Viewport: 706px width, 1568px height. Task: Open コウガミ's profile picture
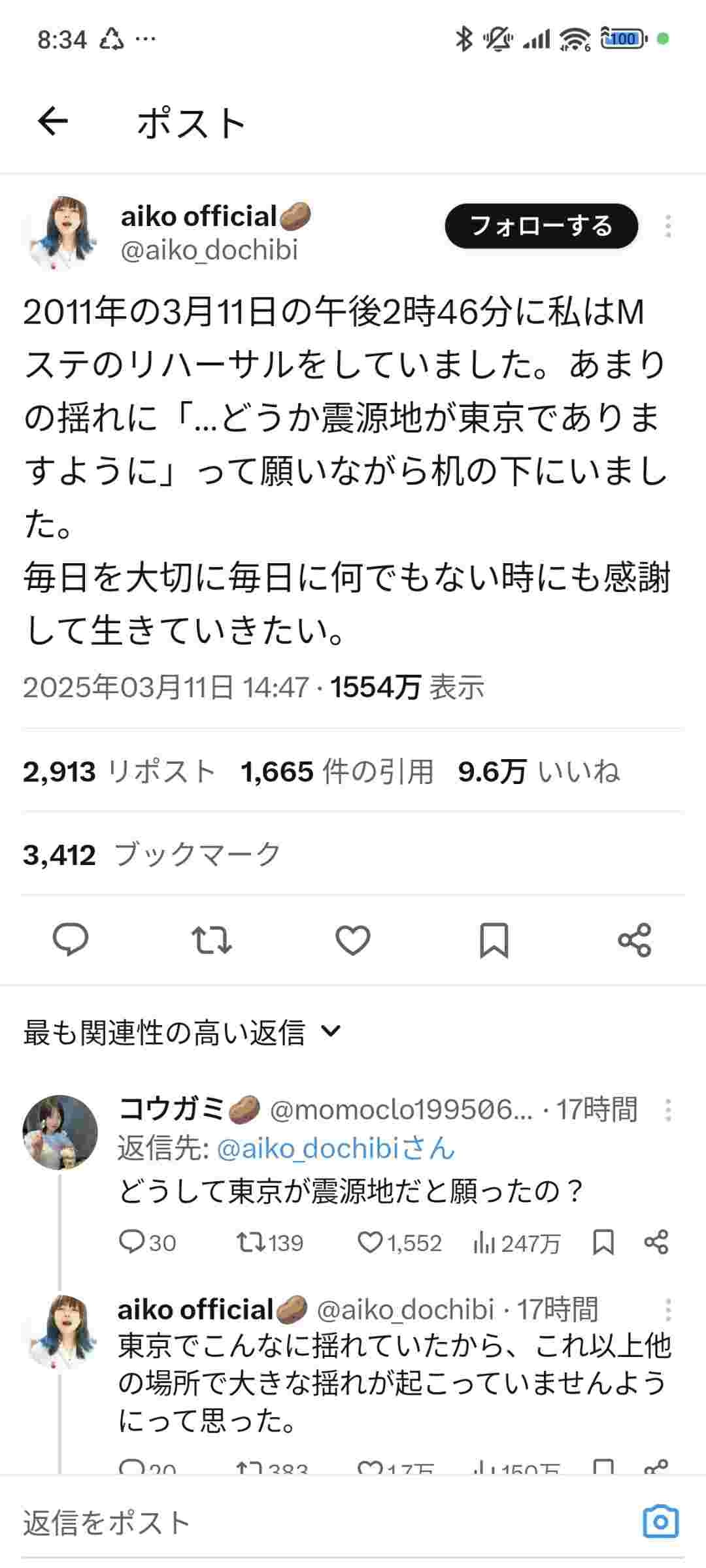(60, 1132)
